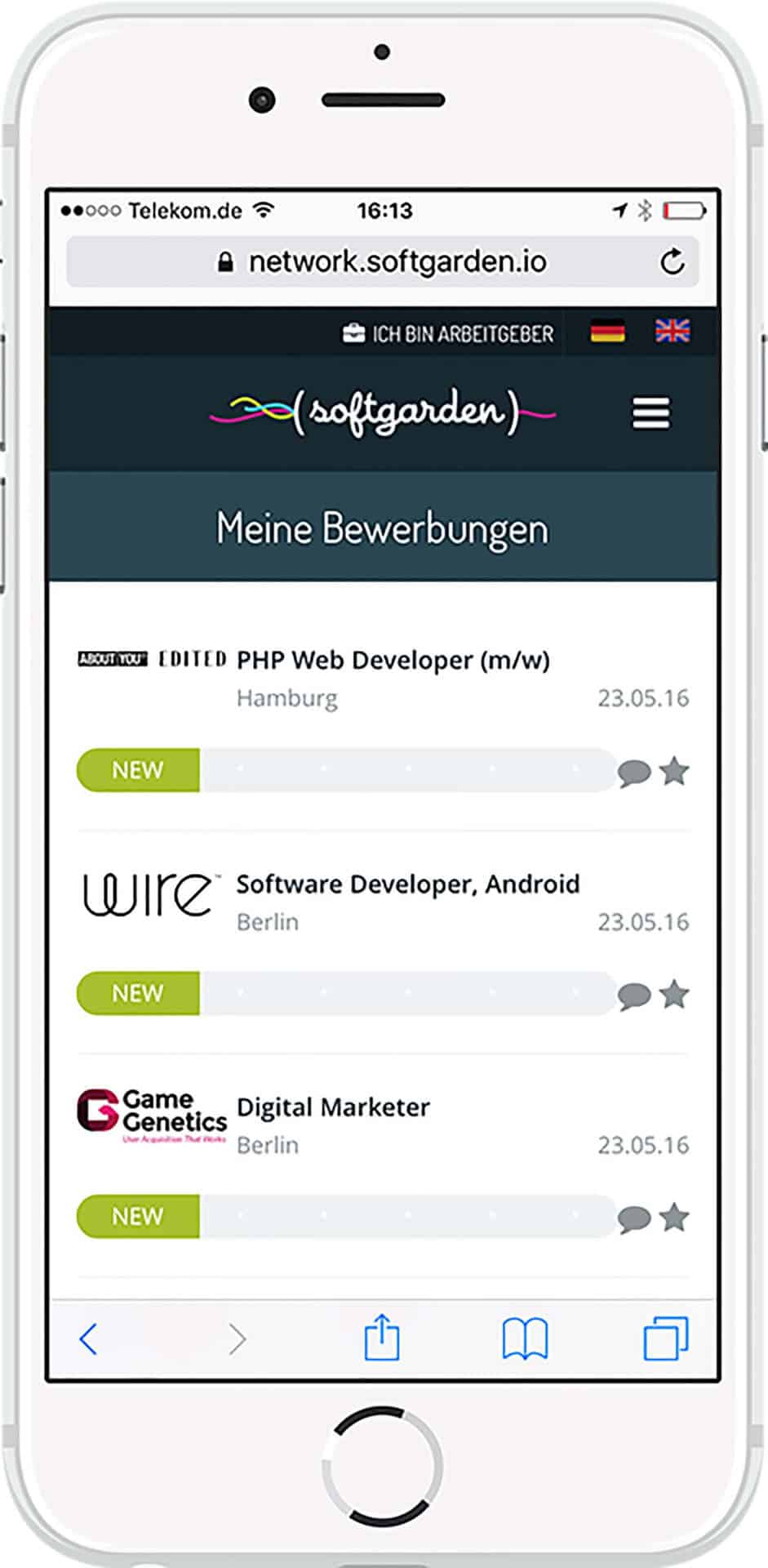Image resolution: width=768 pixels, height=1568 pixels.
Task: Go back in Safari
Action: 89,1339
